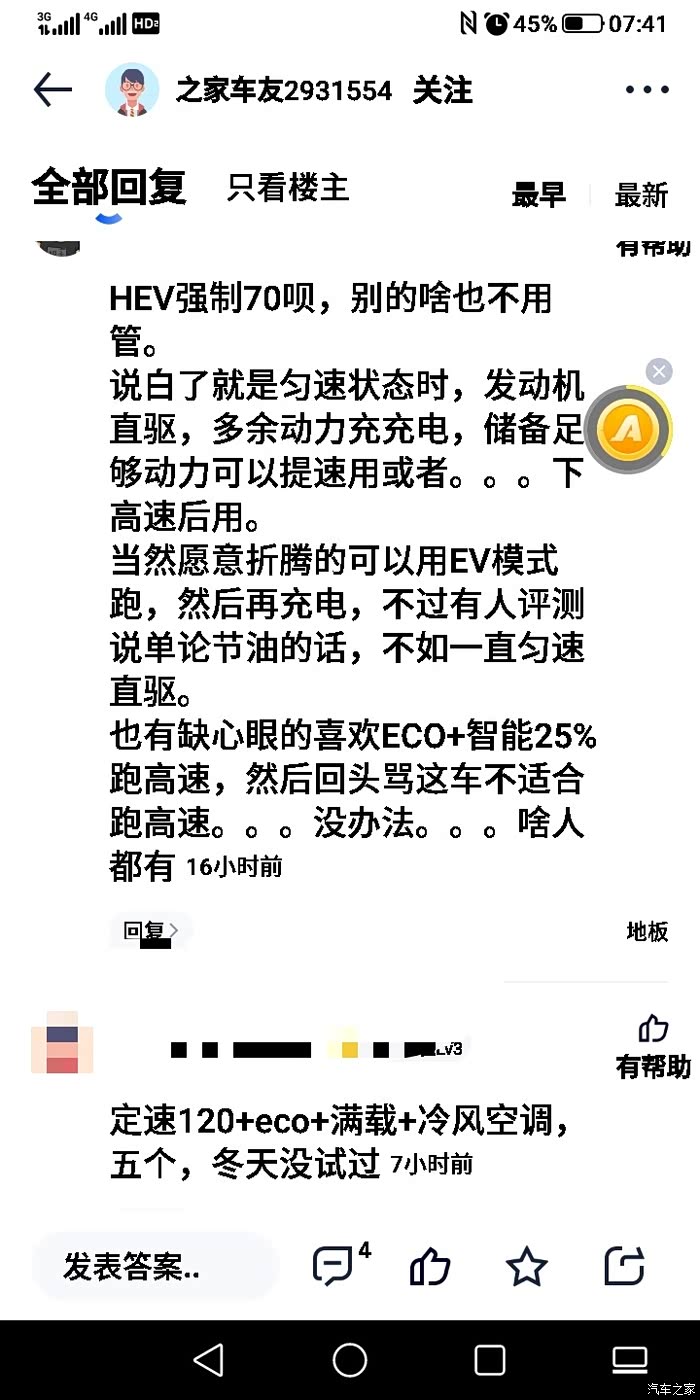Open the three-dot overflow menu
This screenshot has width=700, height=1400.
(646, 90)
